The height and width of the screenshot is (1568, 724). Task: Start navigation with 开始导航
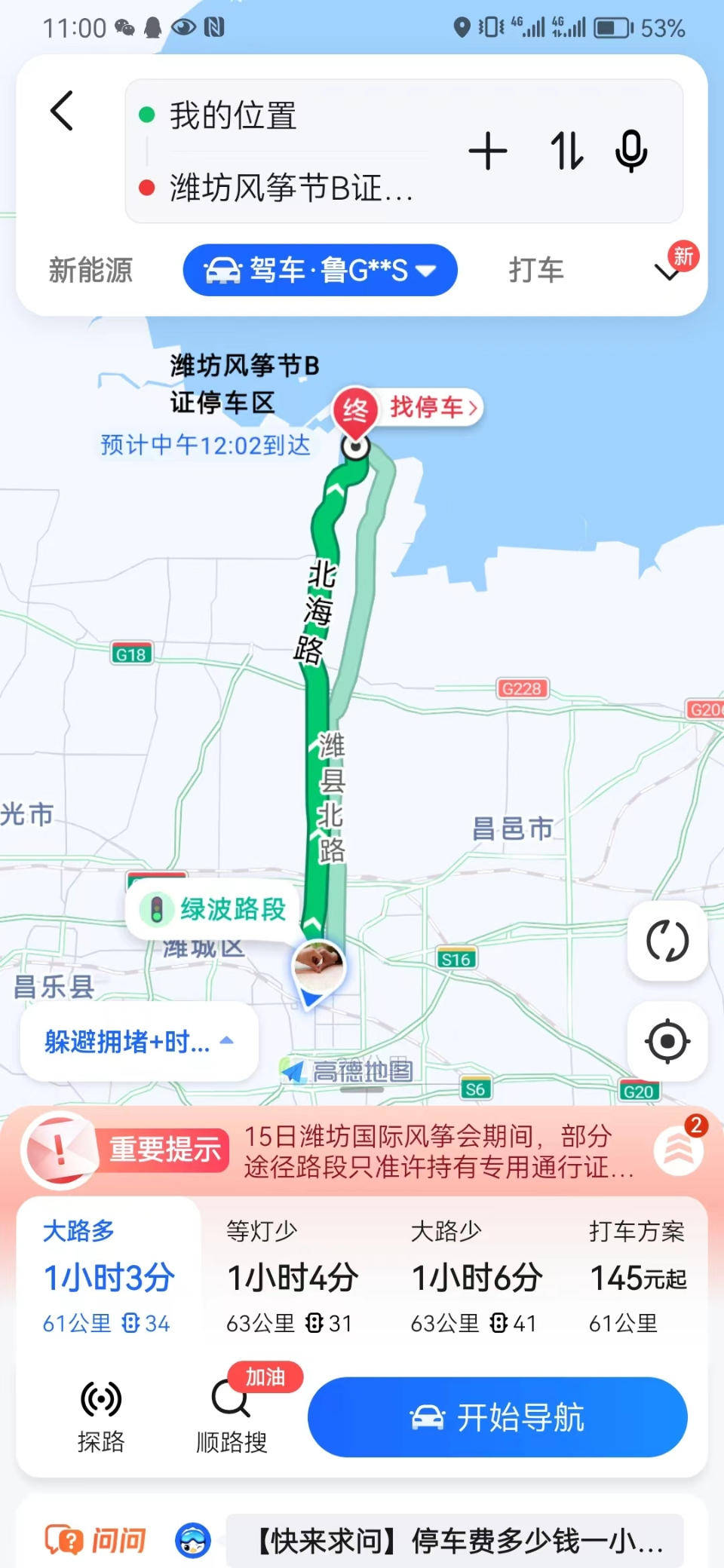click(498, 1417)
